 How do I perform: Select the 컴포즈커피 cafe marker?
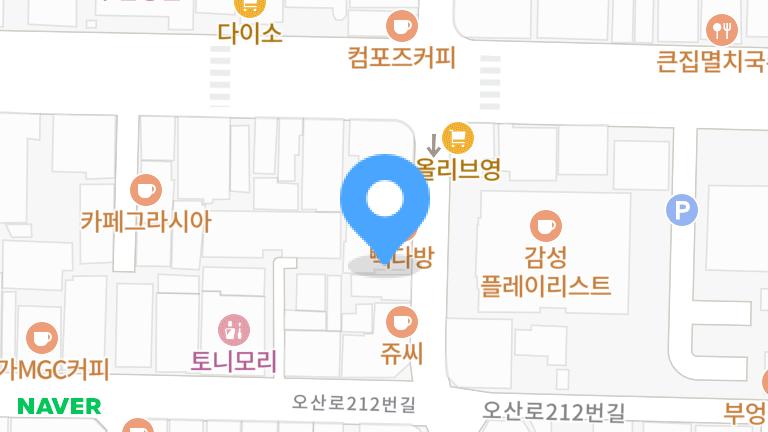(402, 26)
